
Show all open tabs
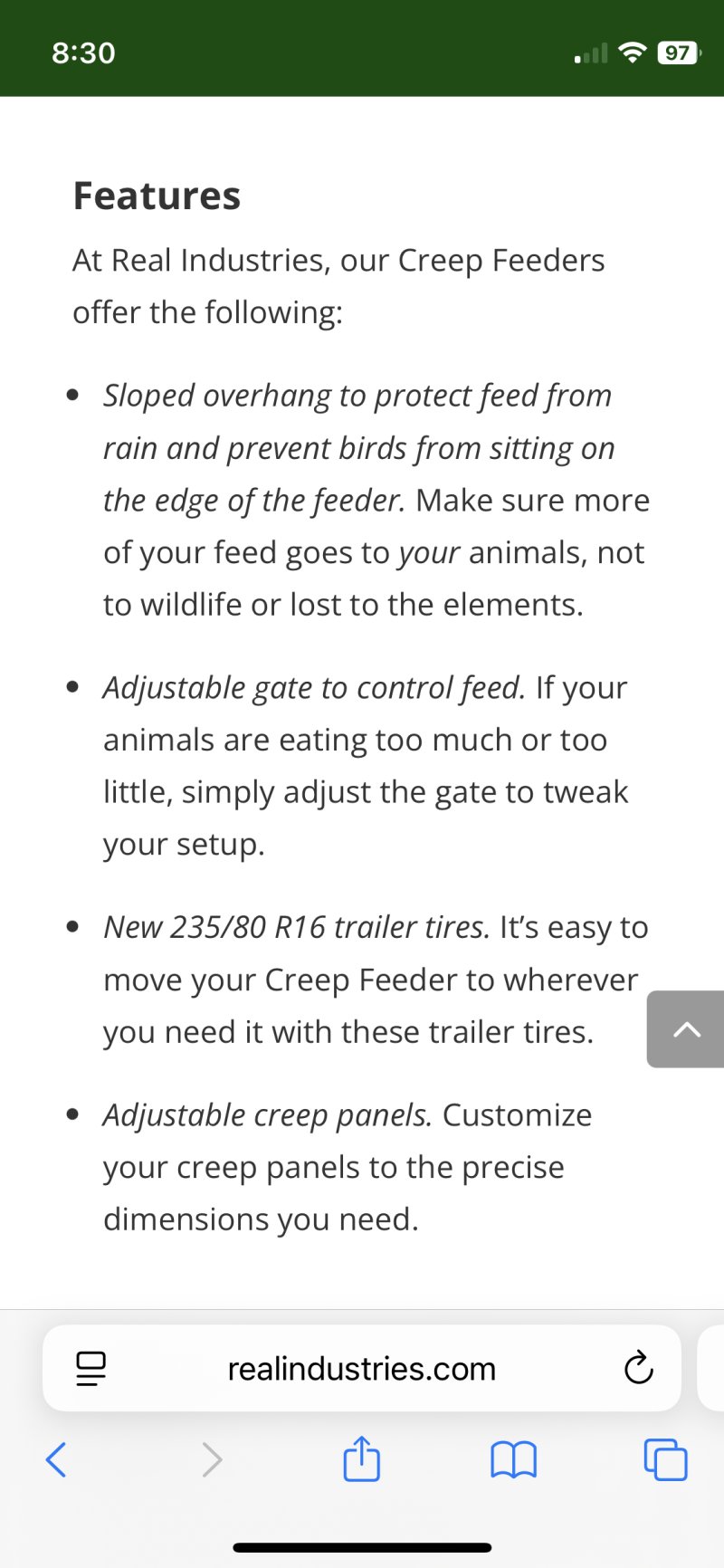pos(665,1458)
